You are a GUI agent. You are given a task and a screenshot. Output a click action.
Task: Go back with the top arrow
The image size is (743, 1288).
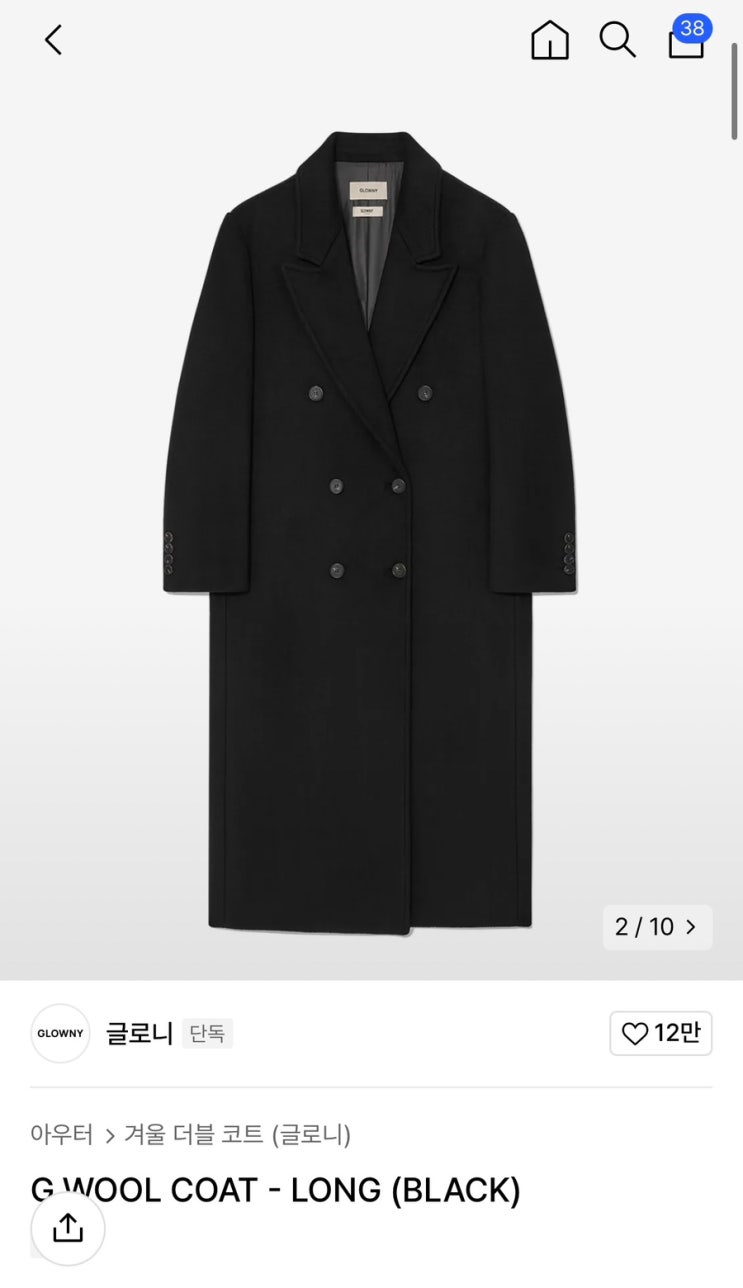(x=53, y=40)
